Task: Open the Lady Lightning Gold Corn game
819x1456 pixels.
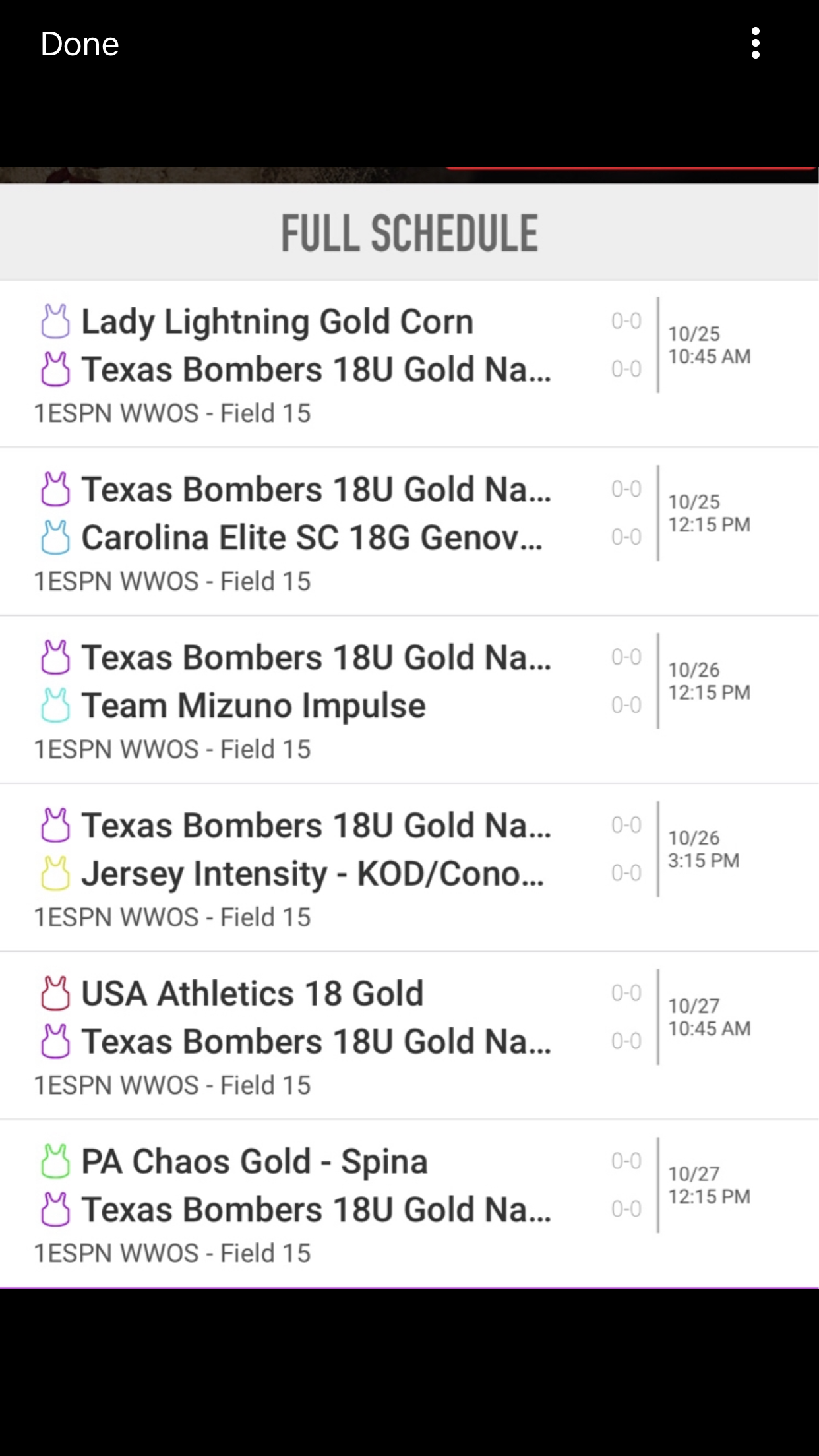Action: [x=277, y=322]
